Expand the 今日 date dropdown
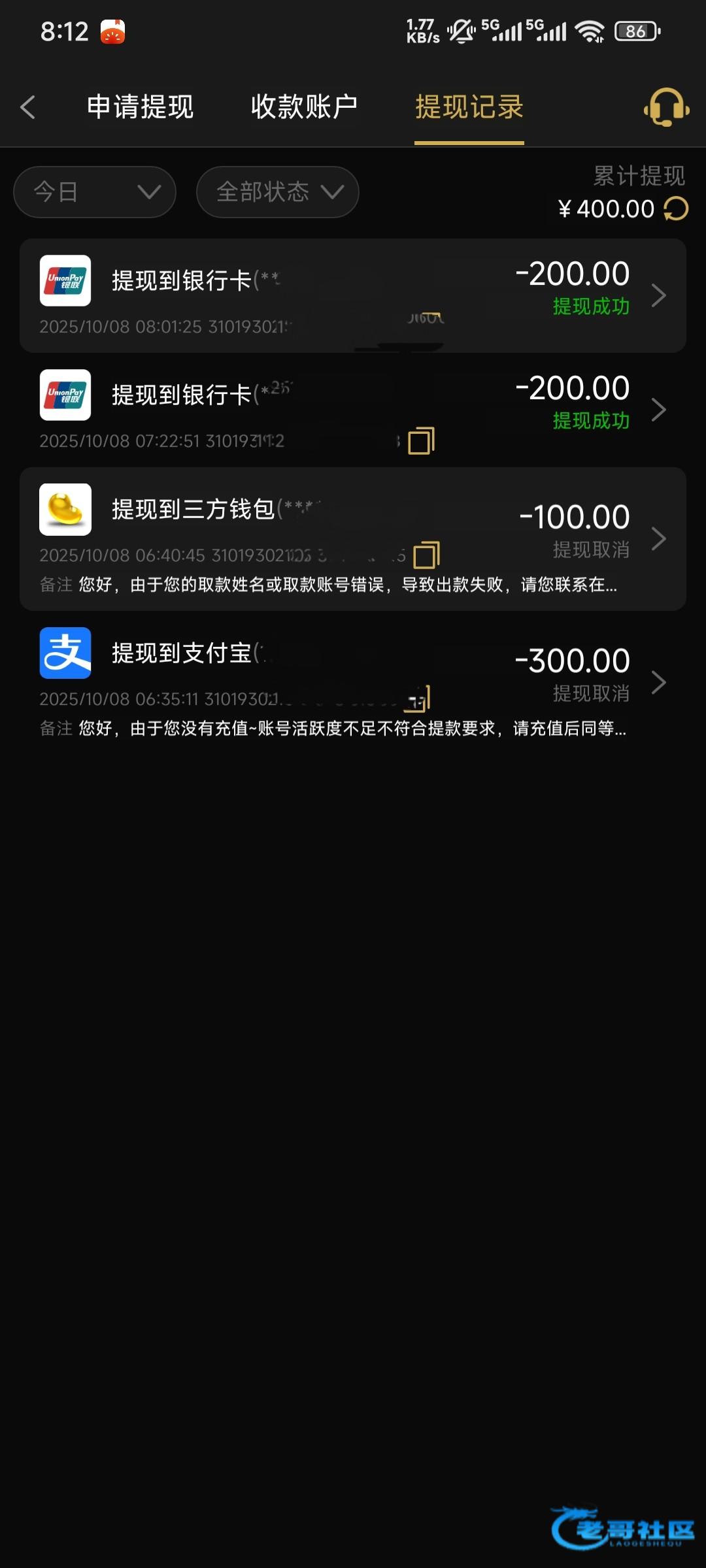706x1568 pixels. [x=95, y=192]
